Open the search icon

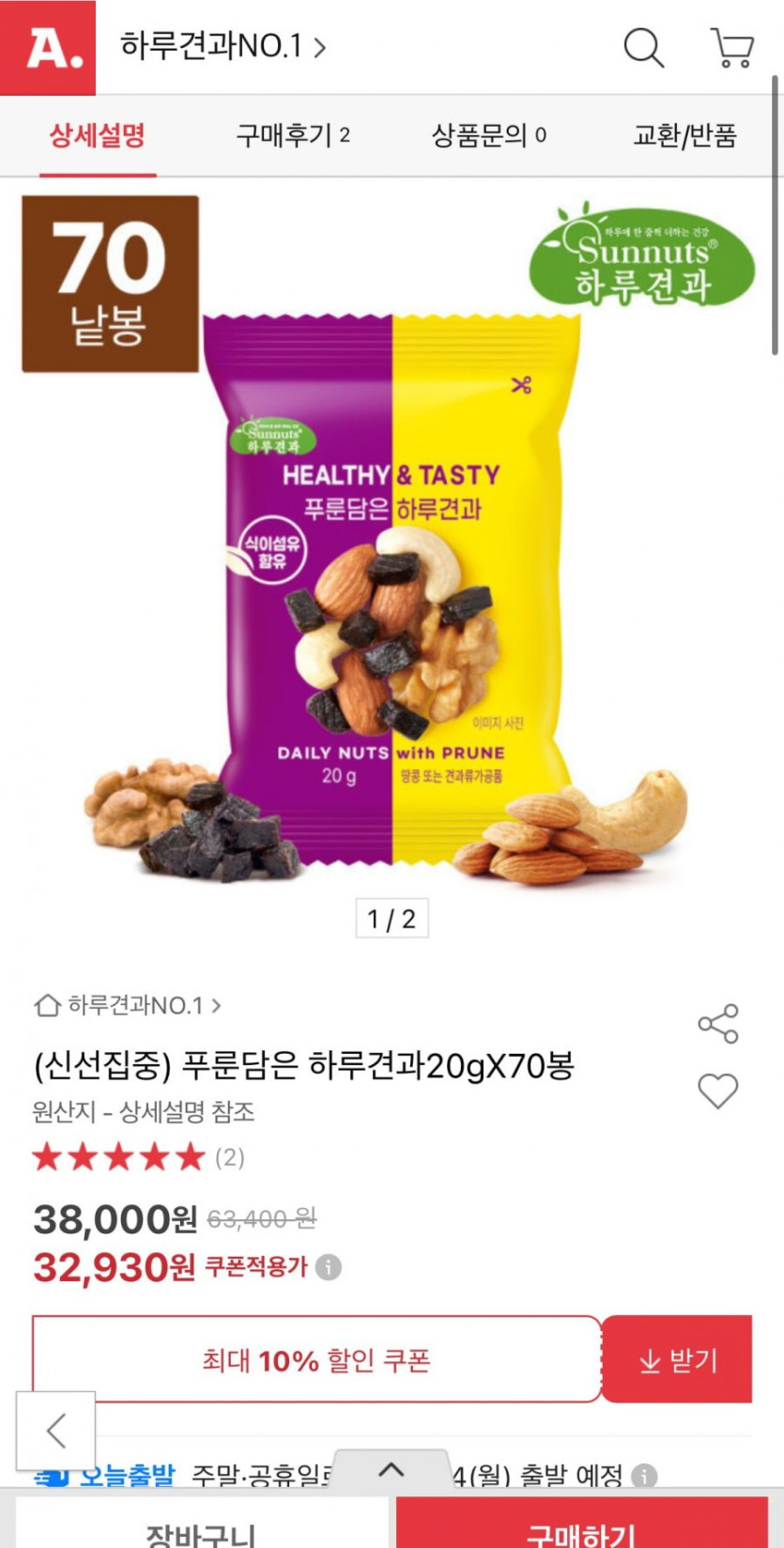[x=643, y=47]
